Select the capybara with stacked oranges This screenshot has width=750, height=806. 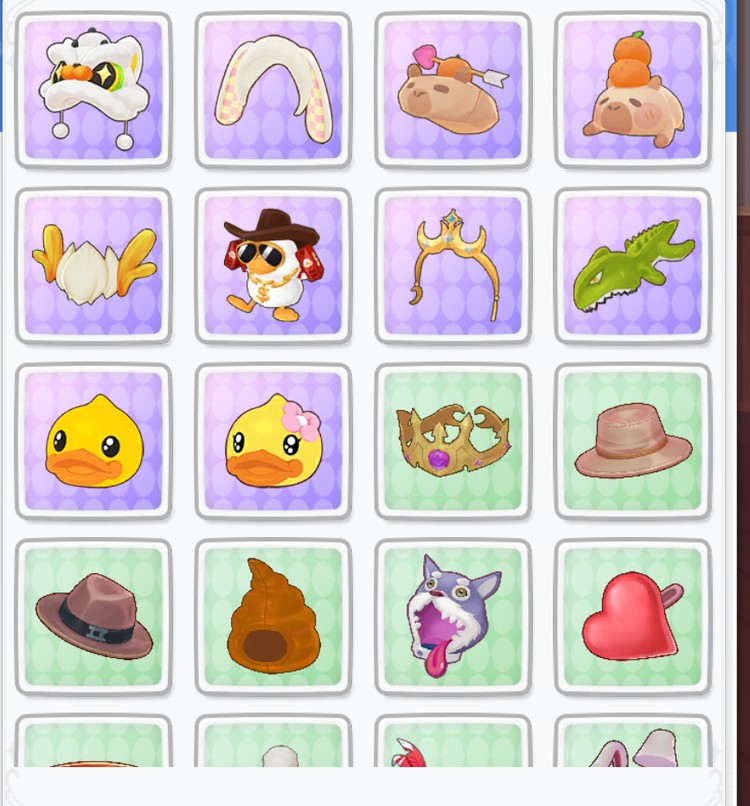pos(632,90)
